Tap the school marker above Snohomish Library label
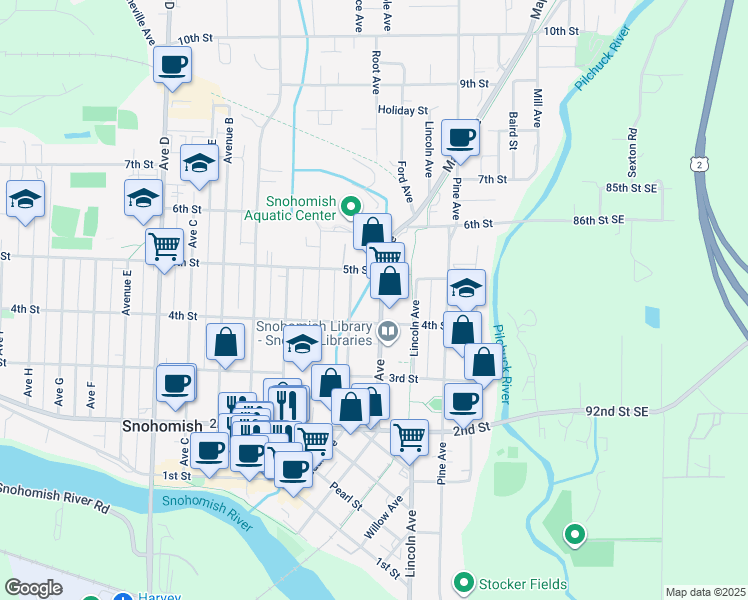Image resolution: width=748 pixels, height=600 pixels. 300,346
